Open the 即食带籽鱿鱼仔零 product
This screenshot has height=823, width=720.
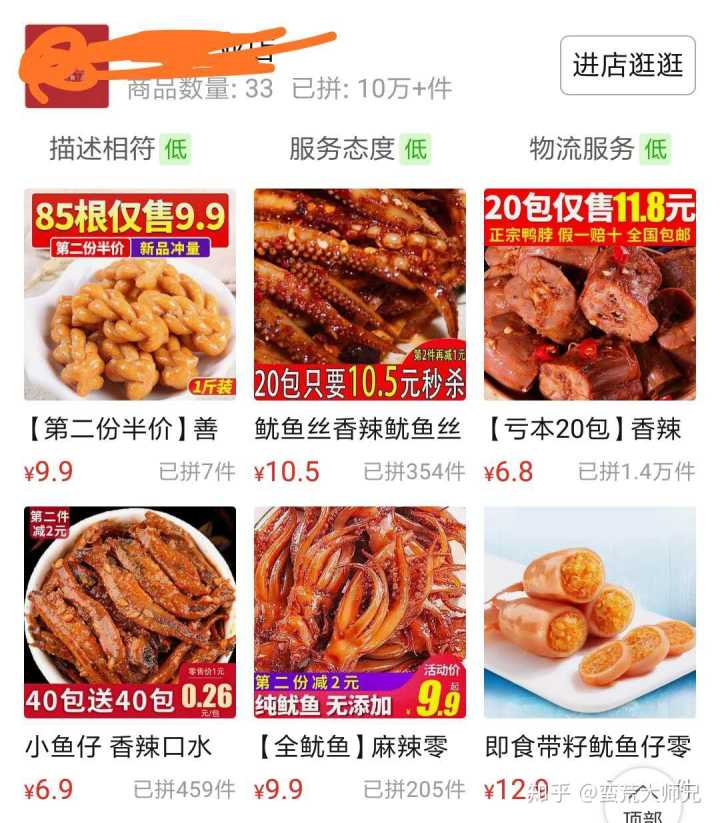pos(589,612)
